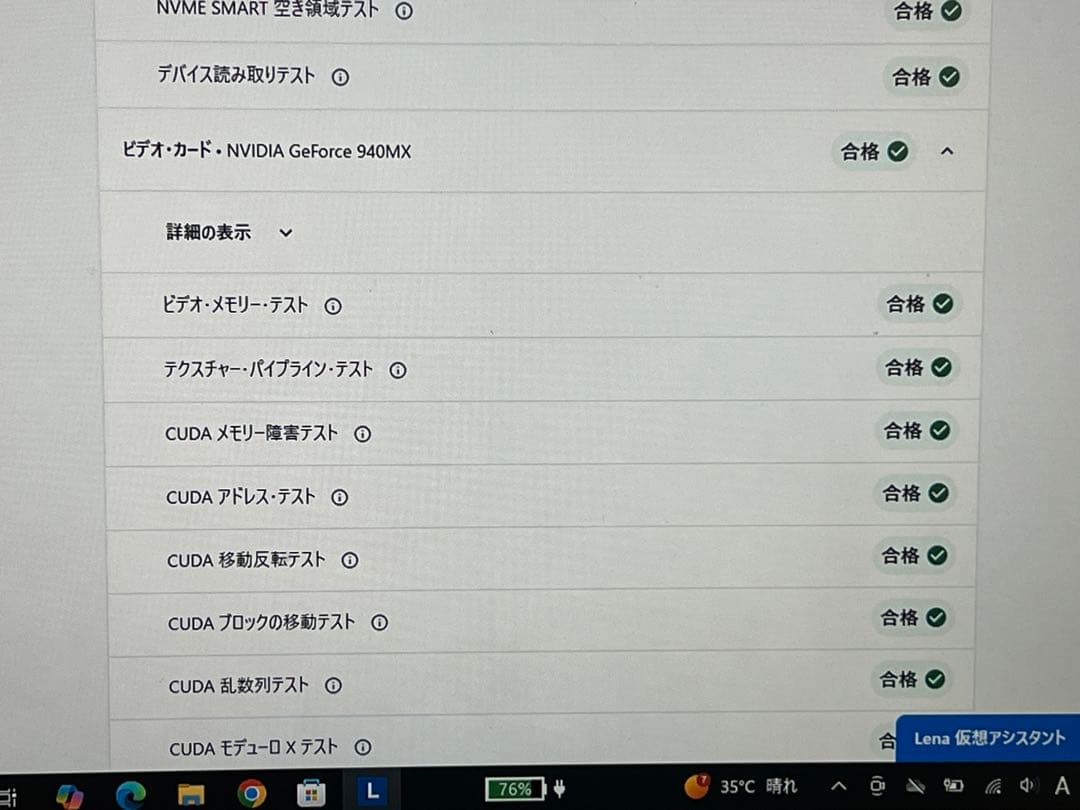Open the Lena 仮想アシスタント chat button
1080x810 pixels.
pyautogui.click(x=988, y=739)
